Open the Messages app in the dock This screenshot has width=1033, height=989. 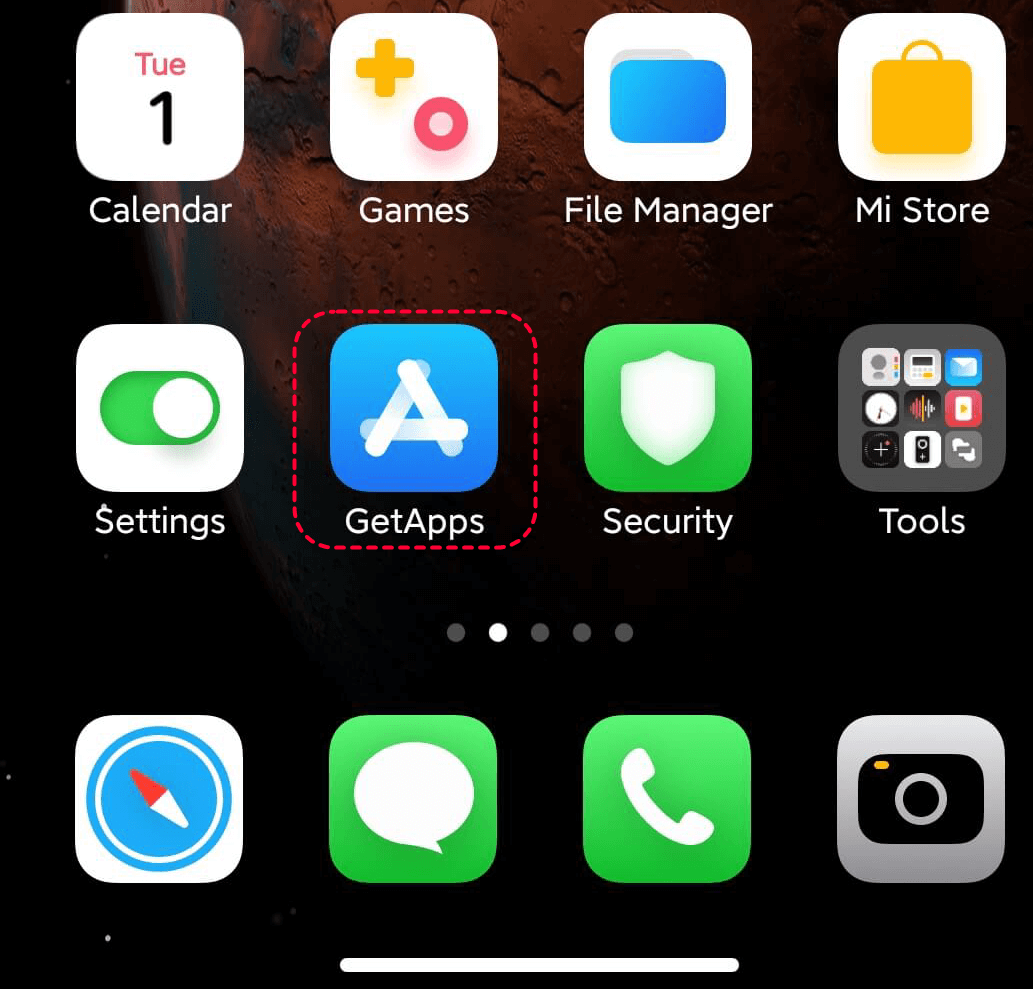(414, 799)
